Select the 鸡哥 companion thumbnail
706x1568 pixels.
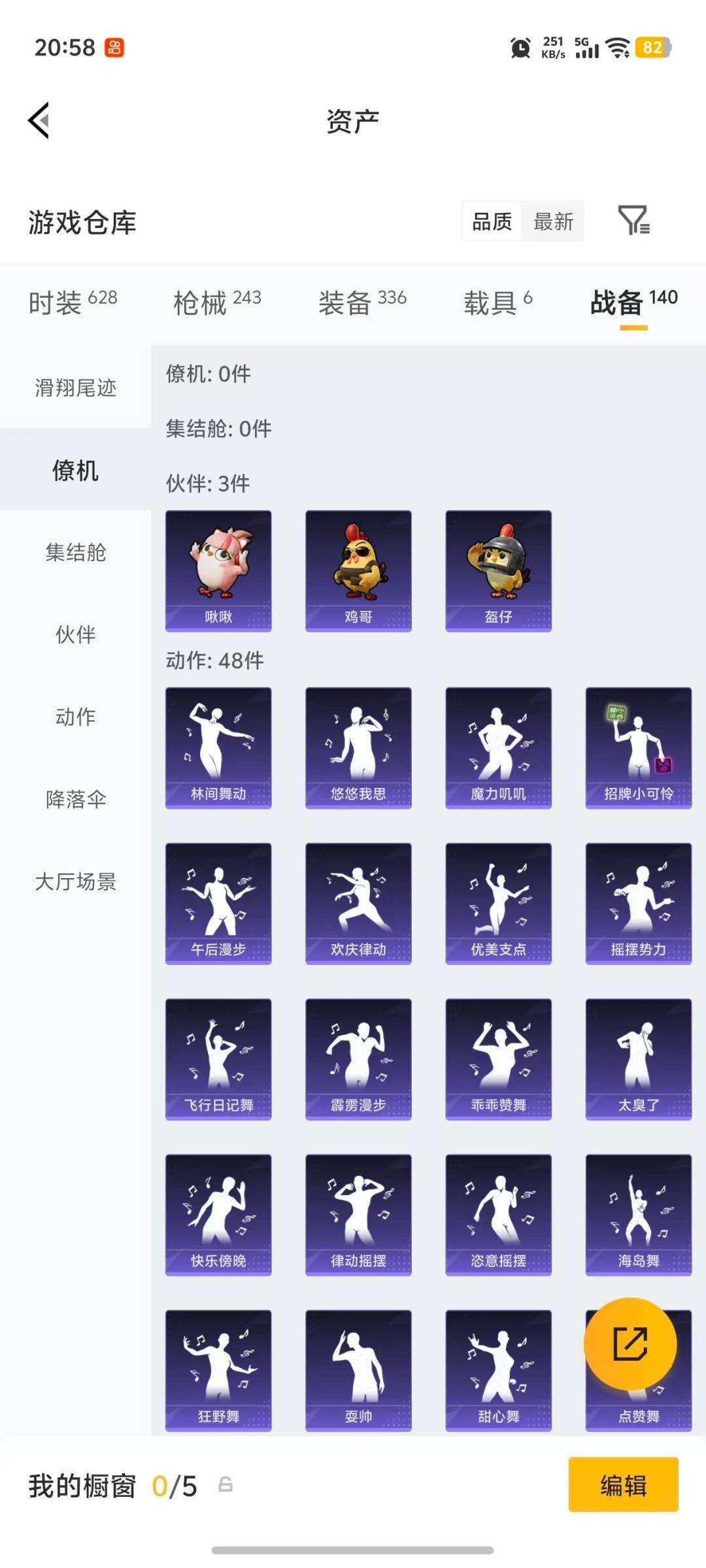[x=358, y=570]
